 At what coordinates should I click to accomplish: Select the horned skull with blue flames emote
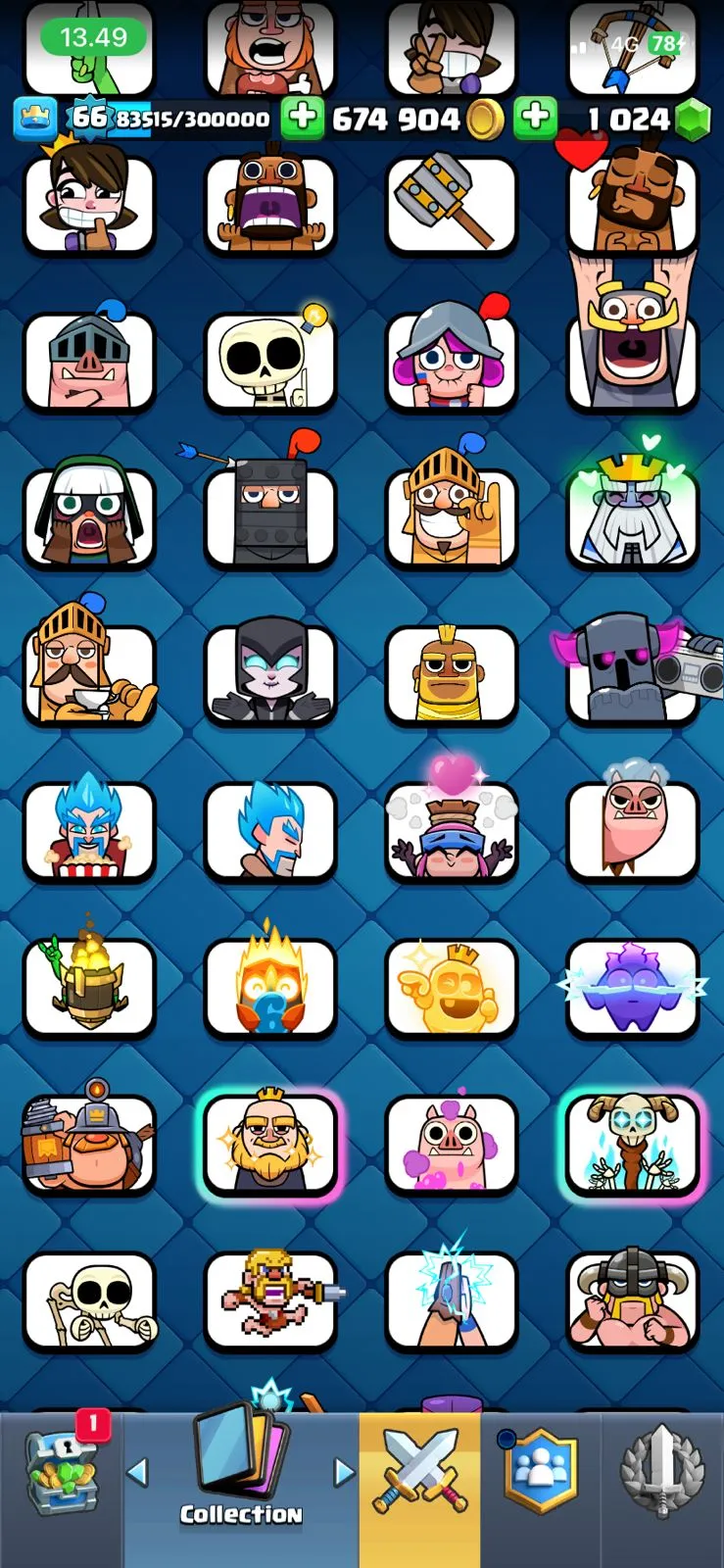(x=632, y=1145)
